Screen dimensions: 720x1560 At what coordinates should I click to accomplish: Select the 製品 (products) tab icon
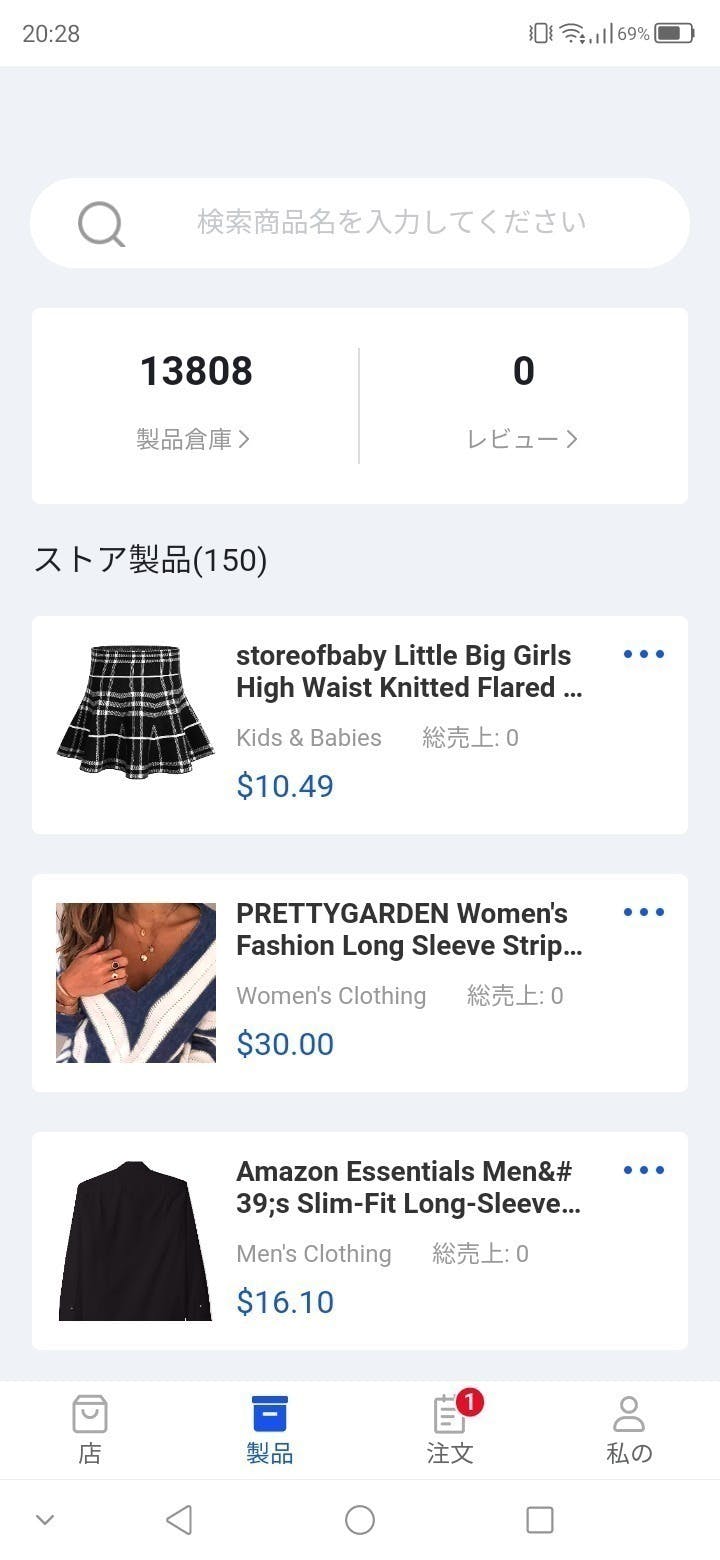tap(269, 1414)
